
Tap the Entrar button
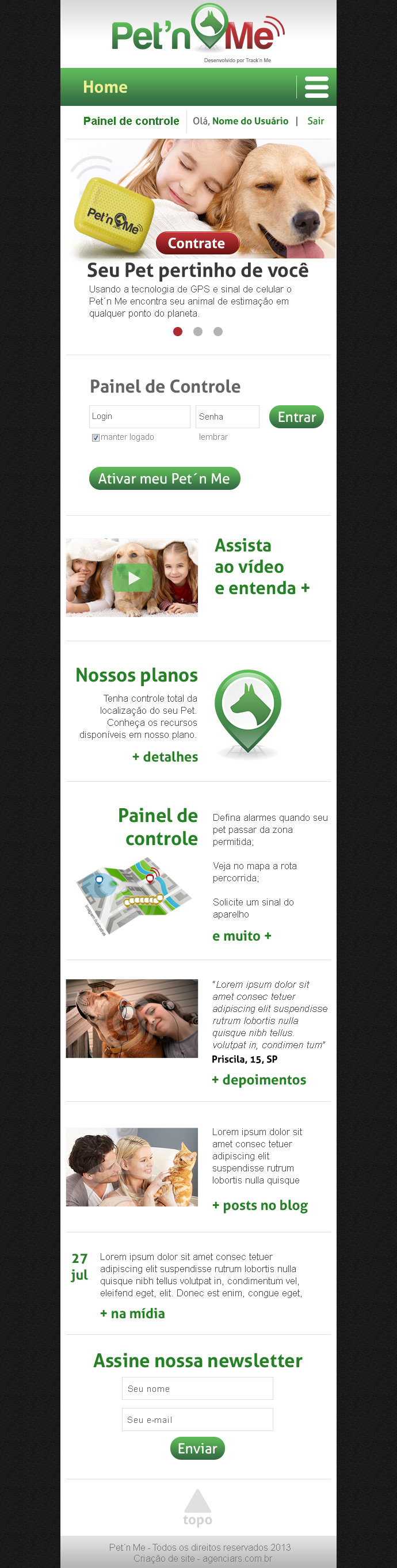296,417
